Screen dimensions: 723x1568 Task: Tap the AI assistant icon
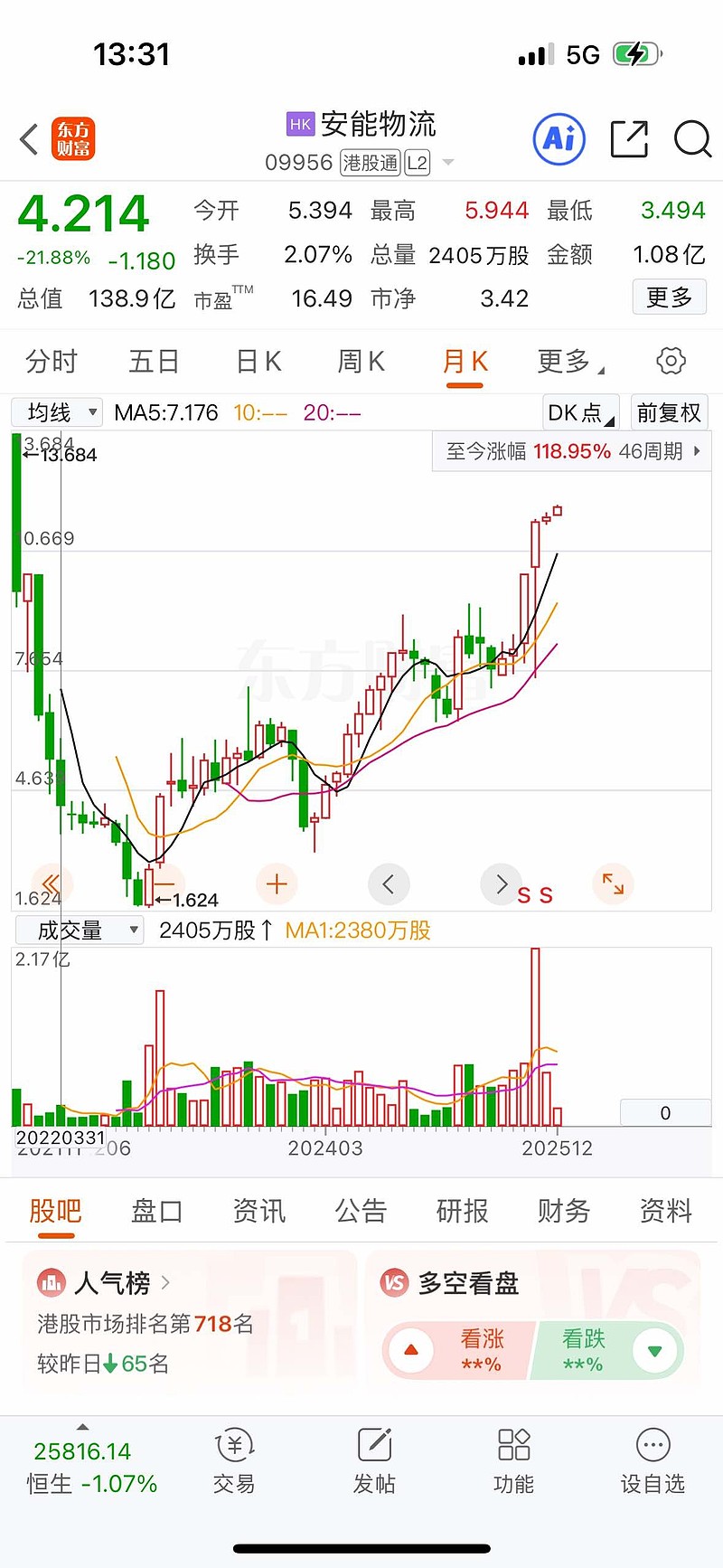point(559,139)
